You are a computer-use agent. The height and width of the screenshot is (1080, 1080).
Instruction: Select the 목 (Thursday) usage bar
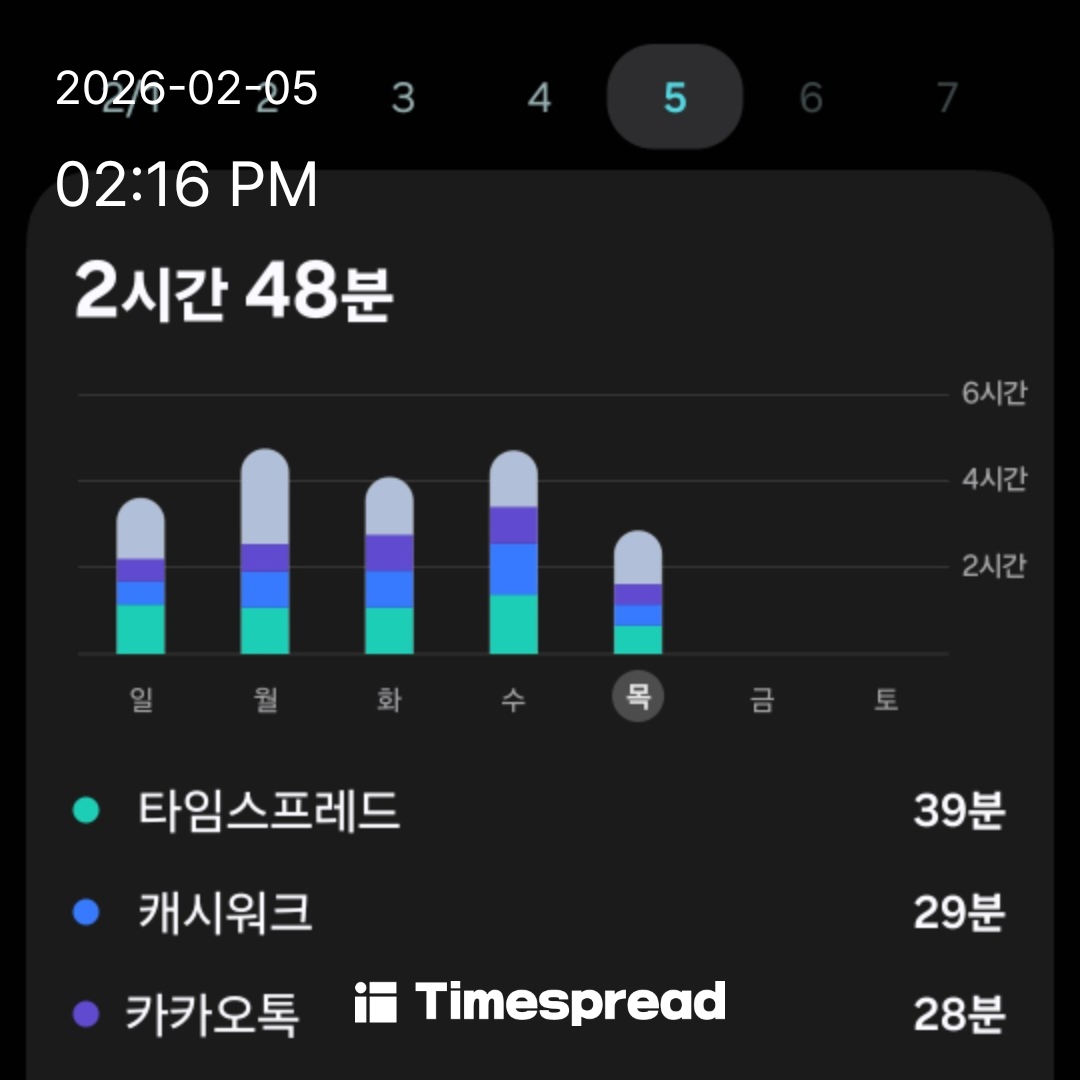pos(638,593)
